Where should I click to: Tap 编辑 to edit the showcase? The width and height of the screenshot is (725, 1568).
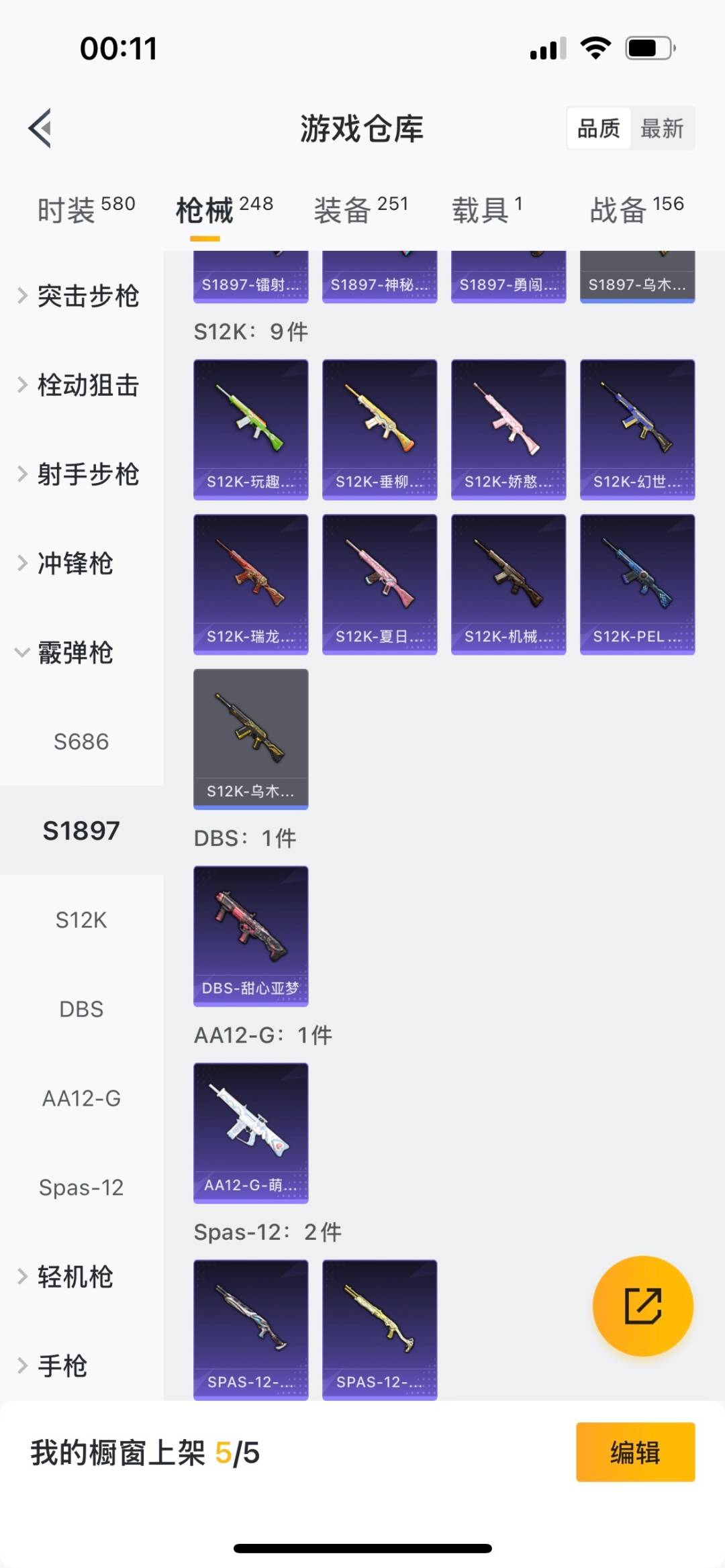[x=635, y=1452]
